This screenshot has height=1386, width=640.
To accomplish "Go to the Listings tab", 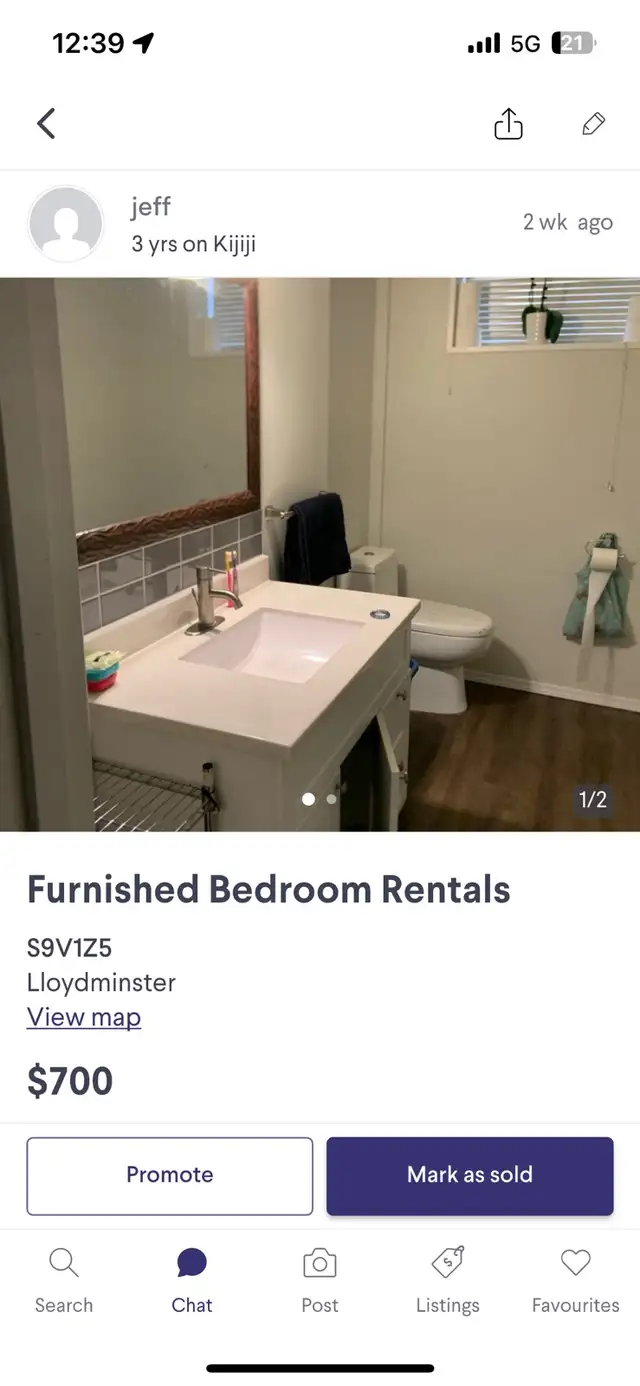I will pyautogui.click(x=448, y=1281).
